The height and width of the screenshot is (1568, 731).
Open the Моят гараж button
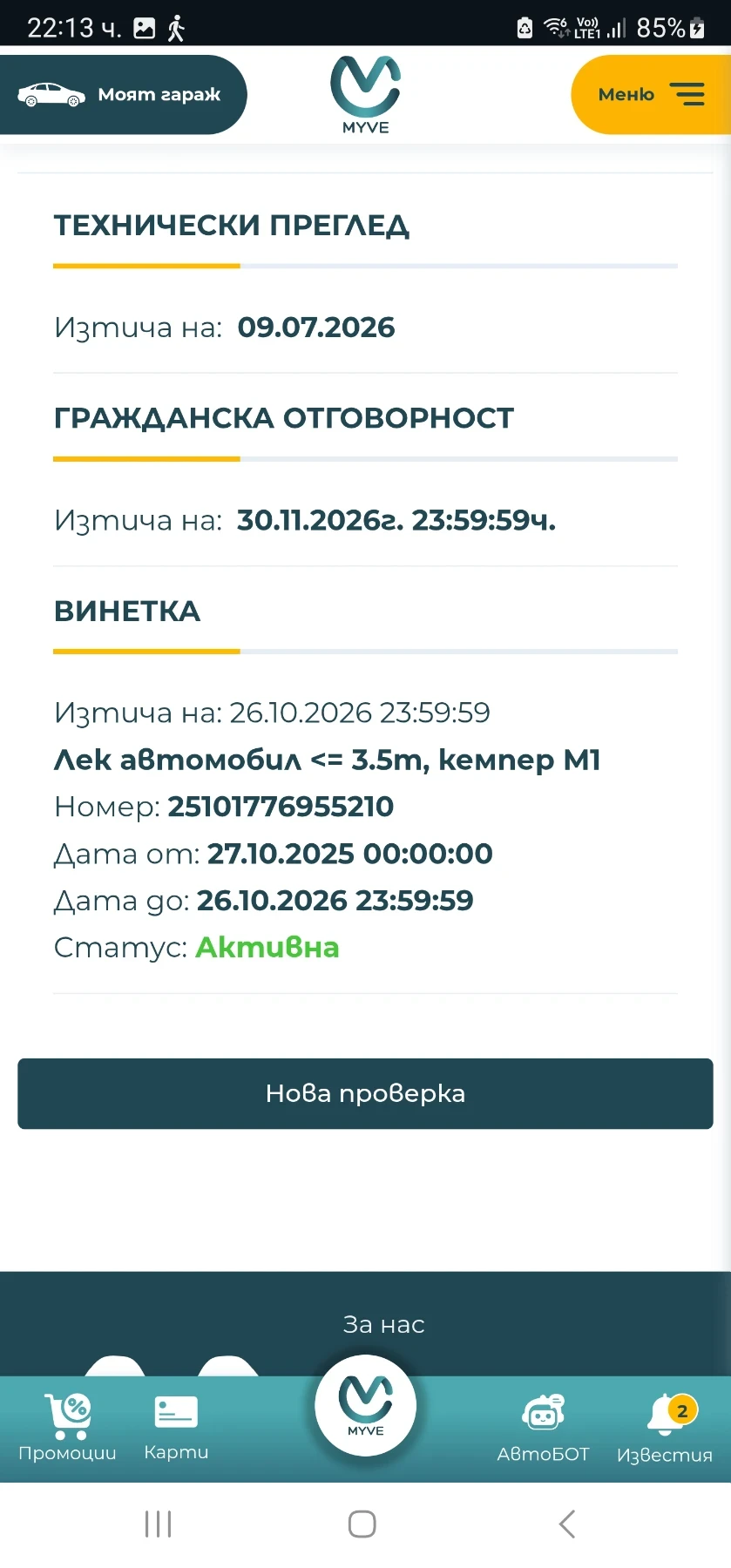pyautogui.click(x=122, y=95)
